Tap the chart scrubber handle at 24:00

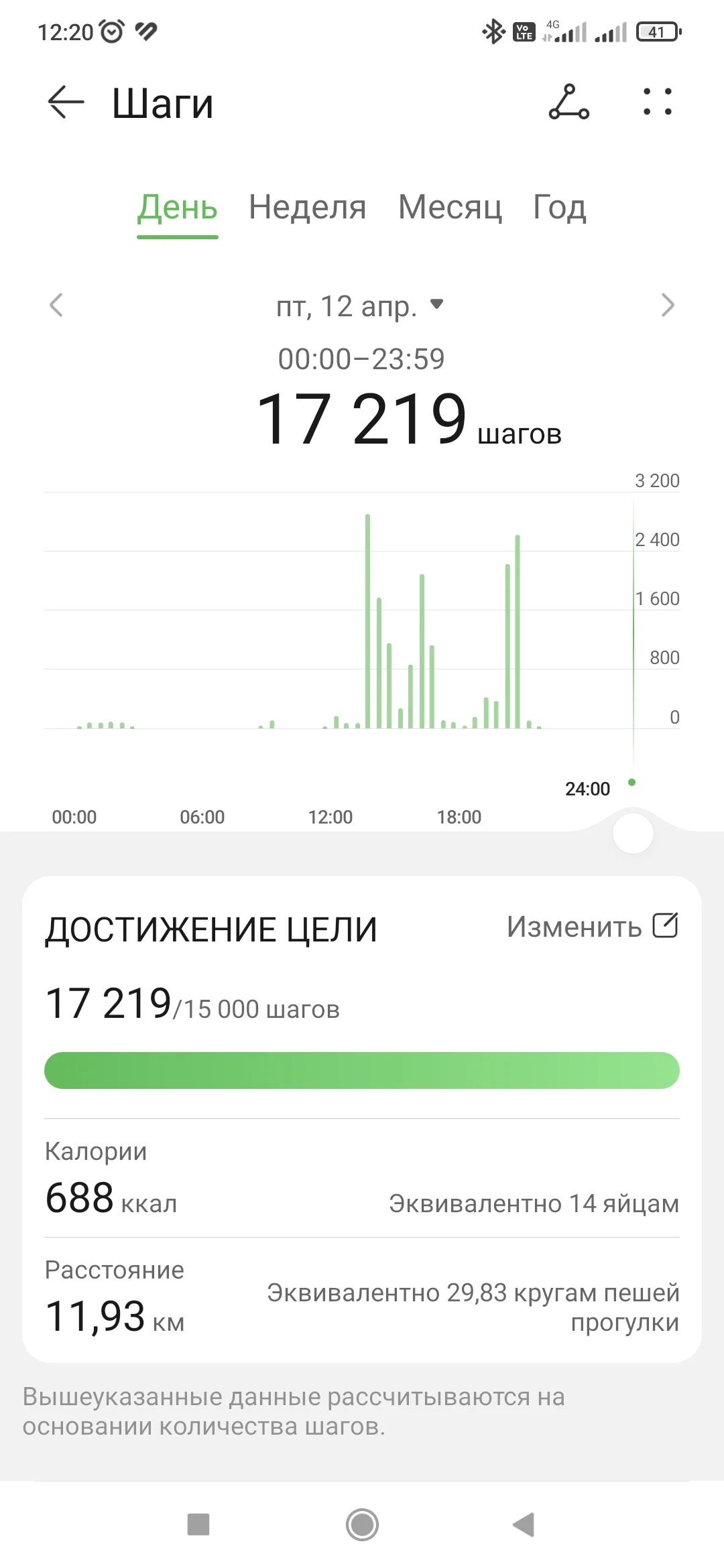click(633, 834)
